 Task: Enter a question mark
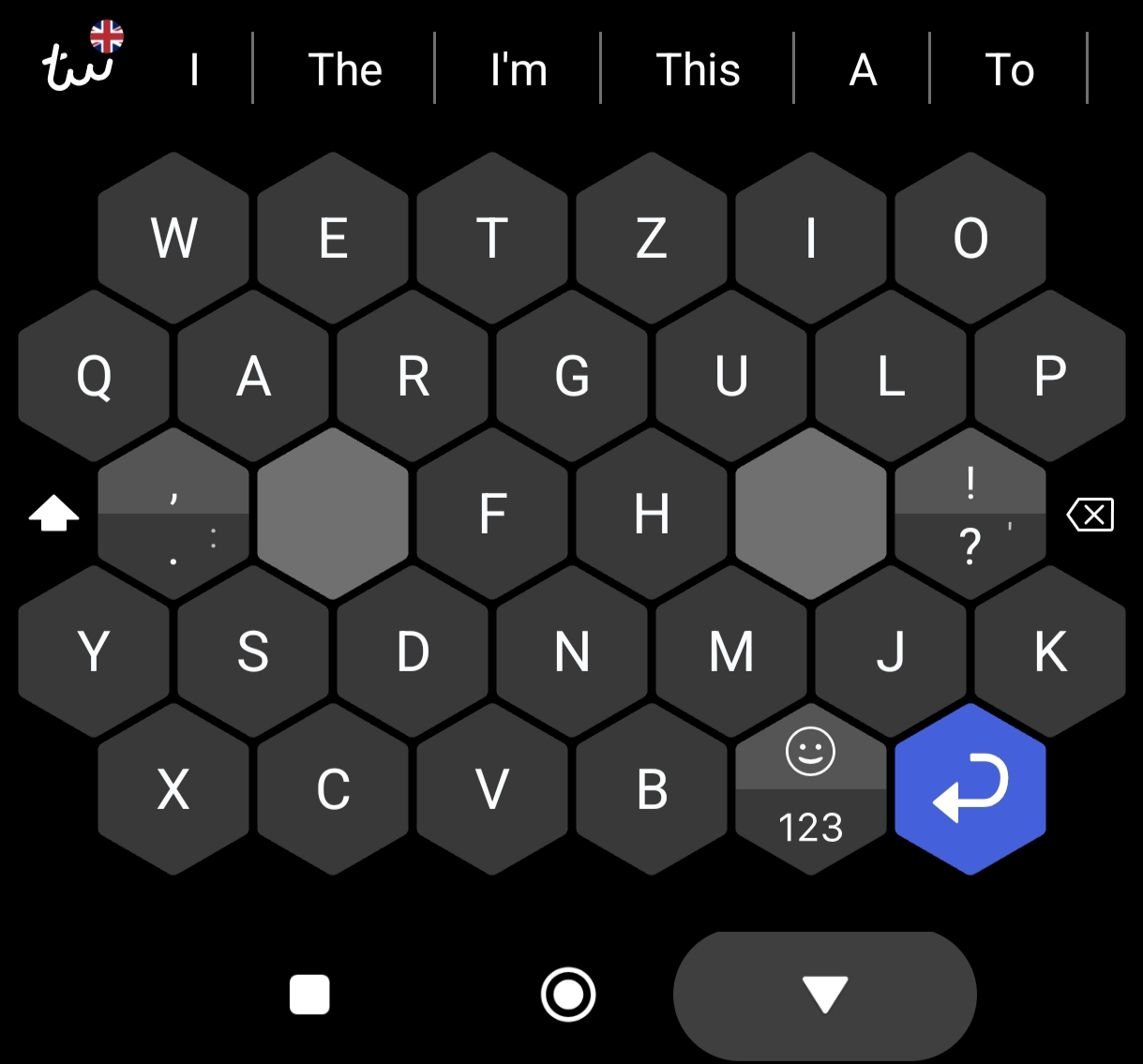970,547
